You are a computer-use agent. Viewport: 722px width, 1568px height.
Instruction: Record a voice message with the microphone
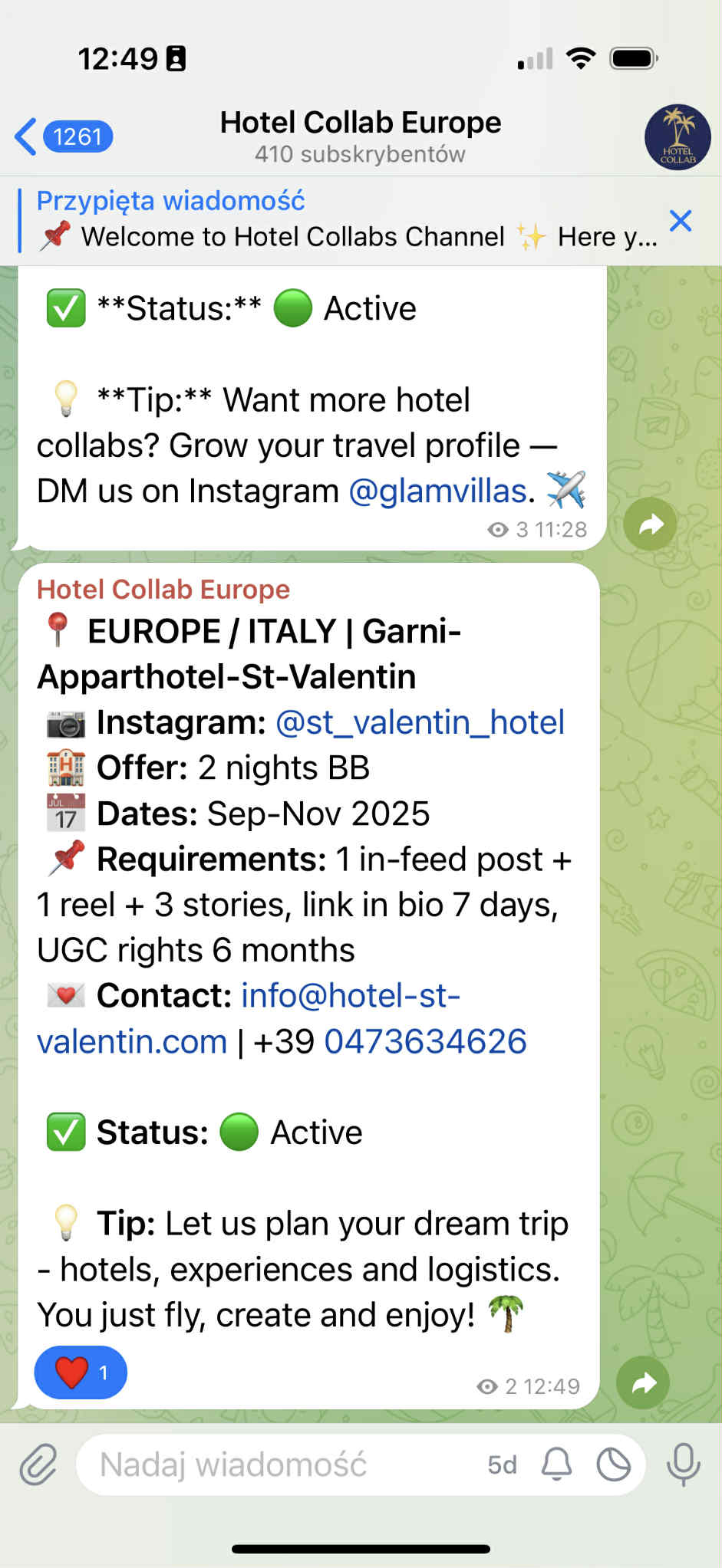click(683, 1465)
